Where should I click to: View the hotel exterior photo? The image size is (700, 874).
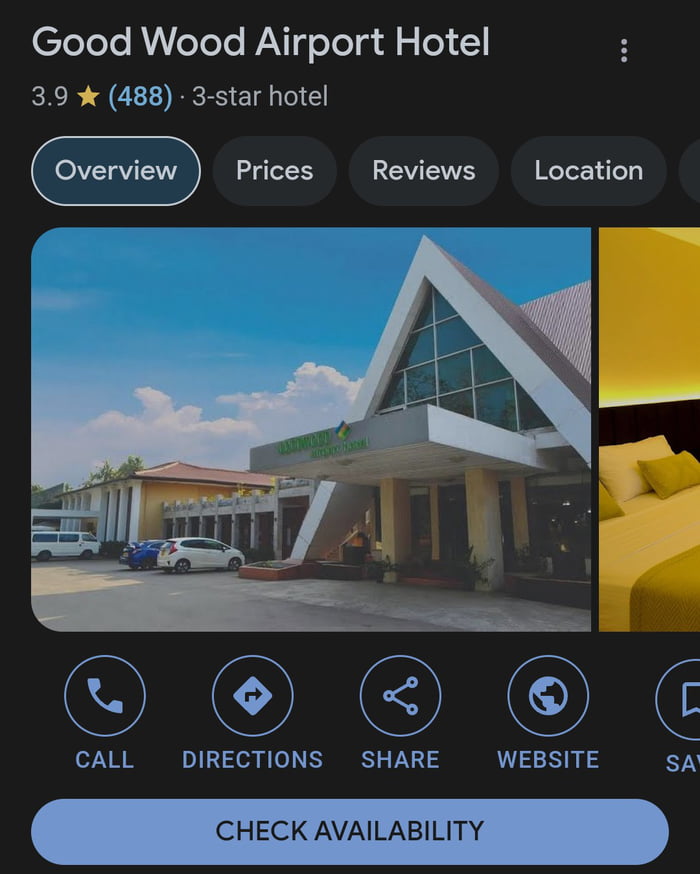[311, 430]
